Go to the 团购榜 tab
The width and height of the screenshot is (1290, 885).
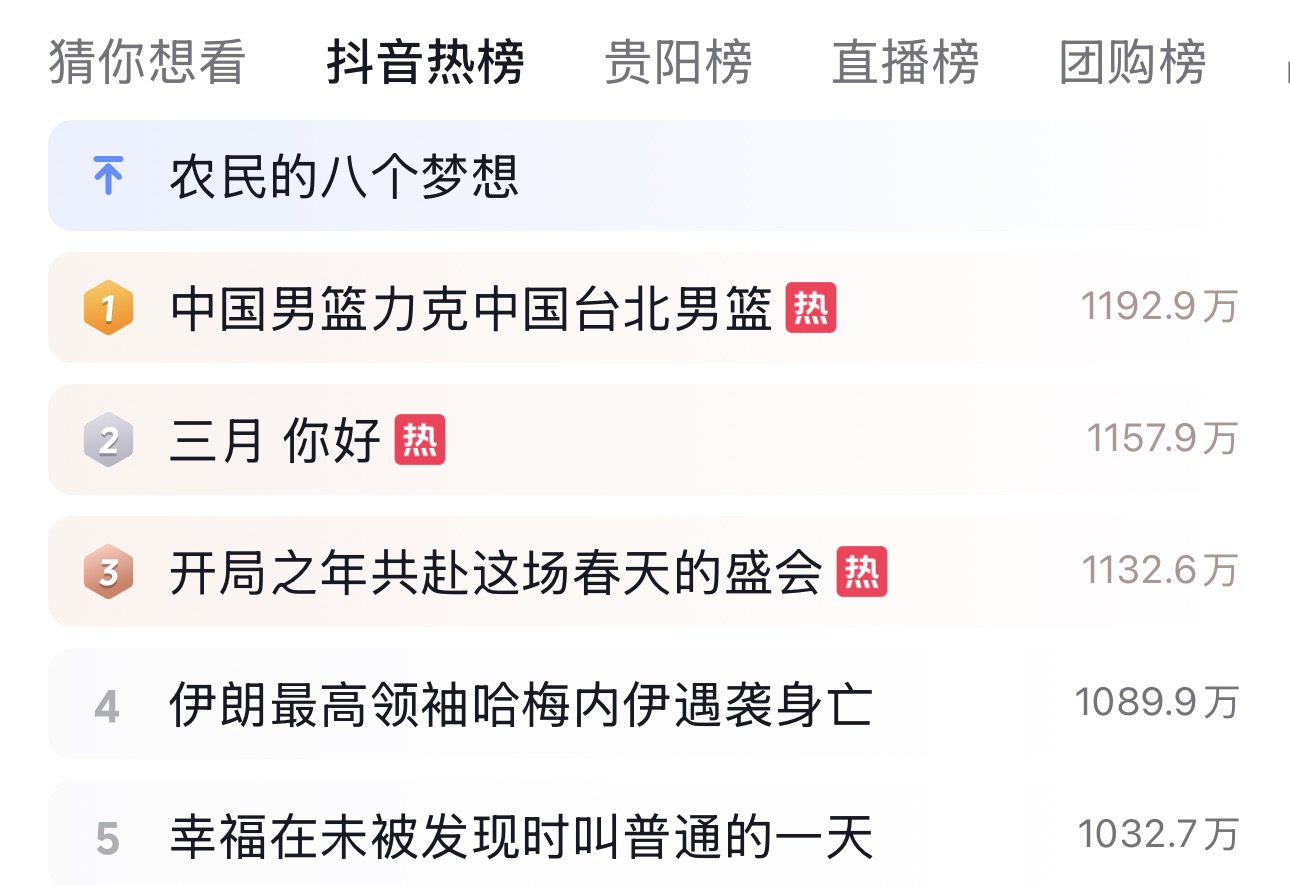(1132, 62)
